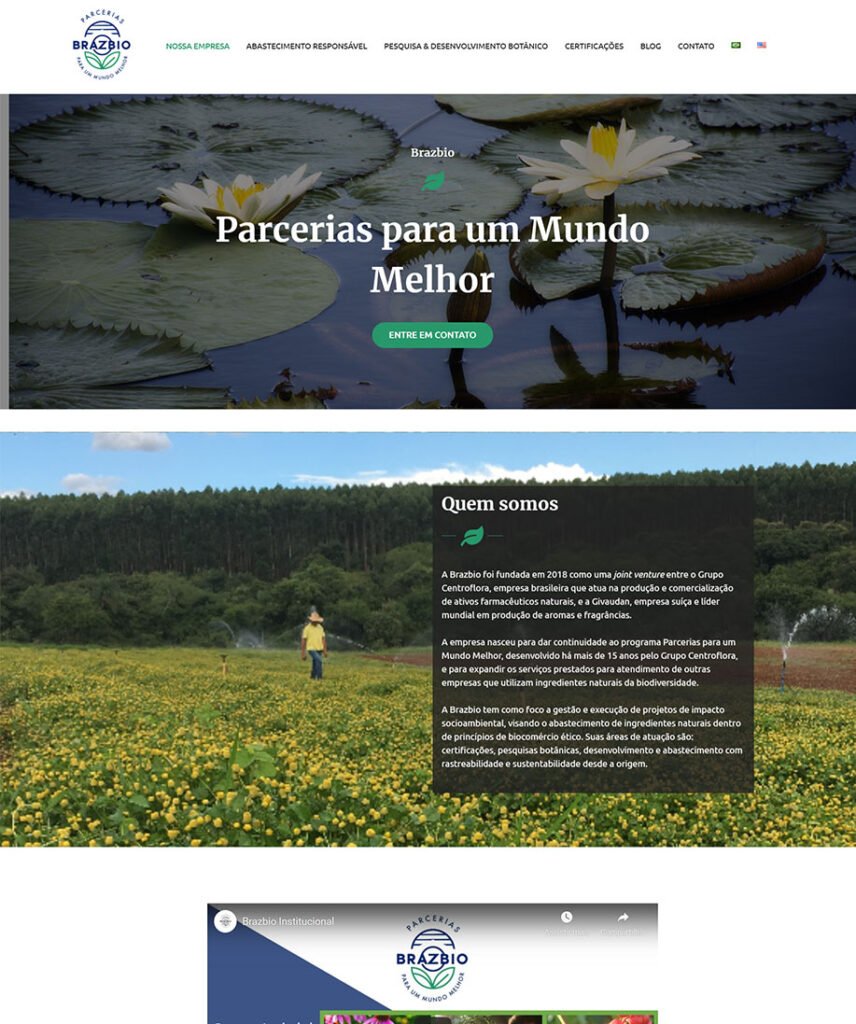
Task: Visit the Blog section
Action: pos(650,46)
